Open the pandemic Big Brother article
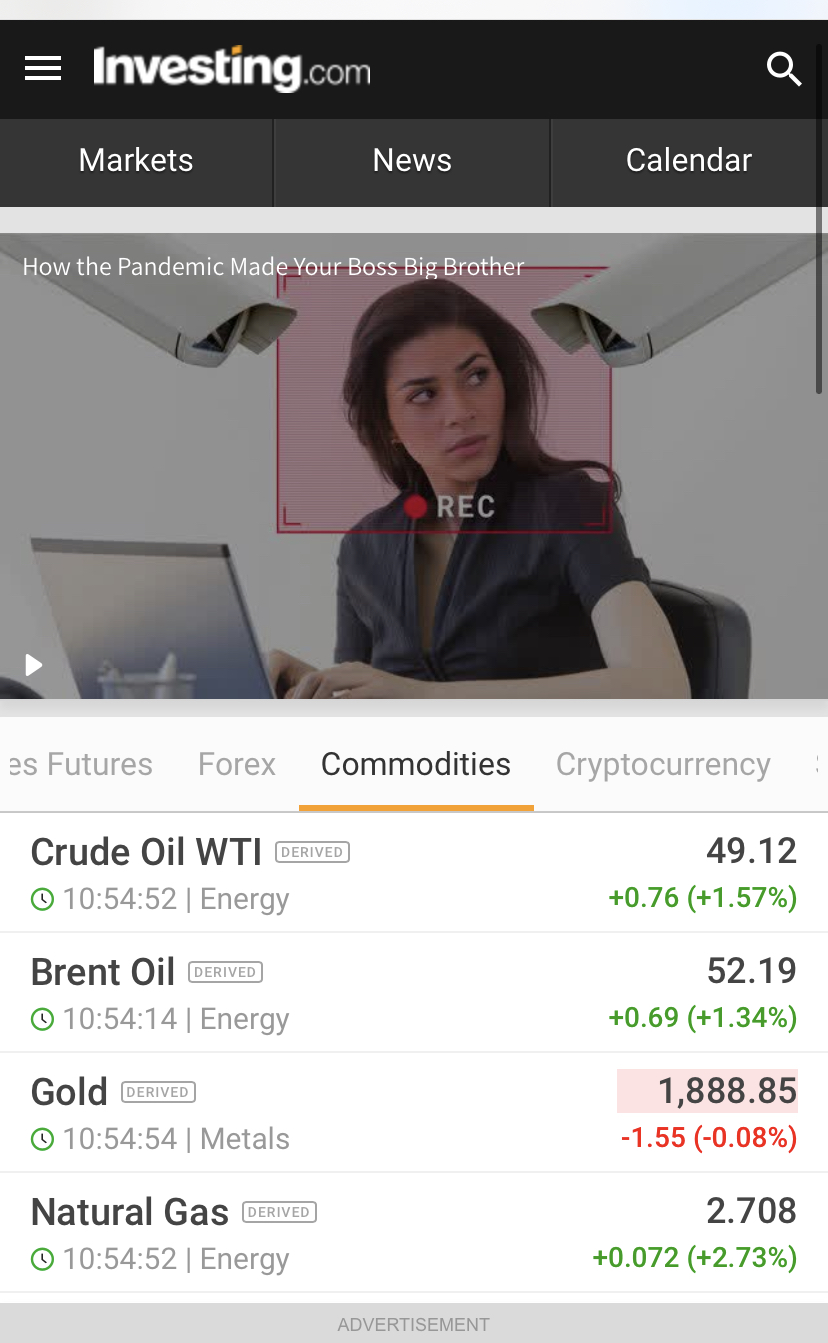This screenshot has width=828, height=1343. 273,267
